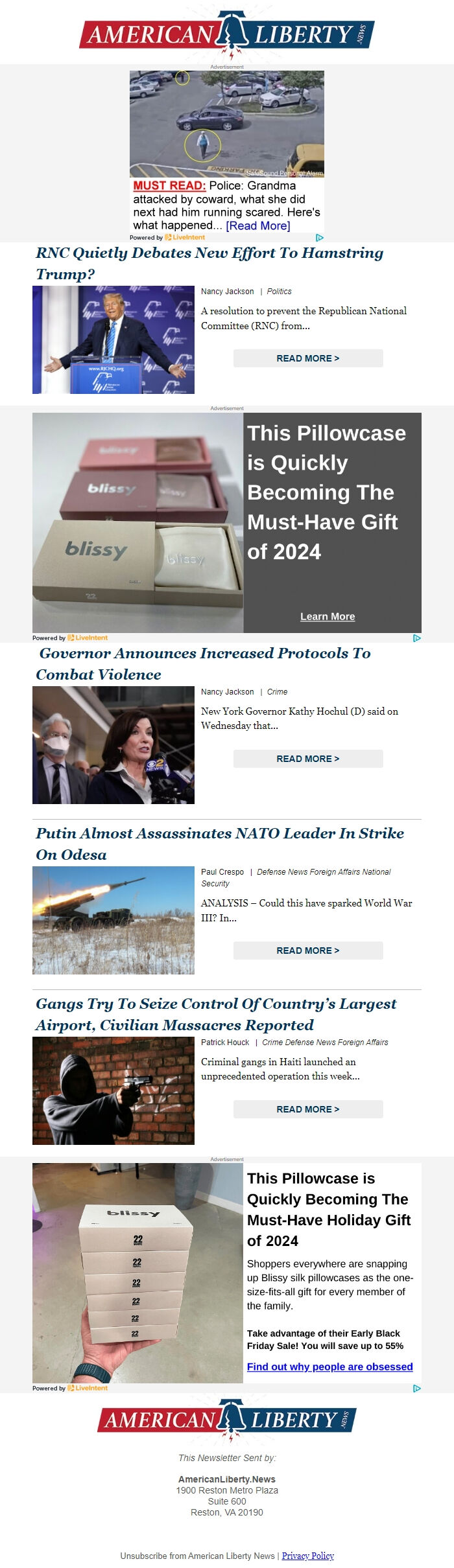Unsubscribe from American Liberty News
Viewport: 454px width, 1568px height.
(x=197, y=1556)
